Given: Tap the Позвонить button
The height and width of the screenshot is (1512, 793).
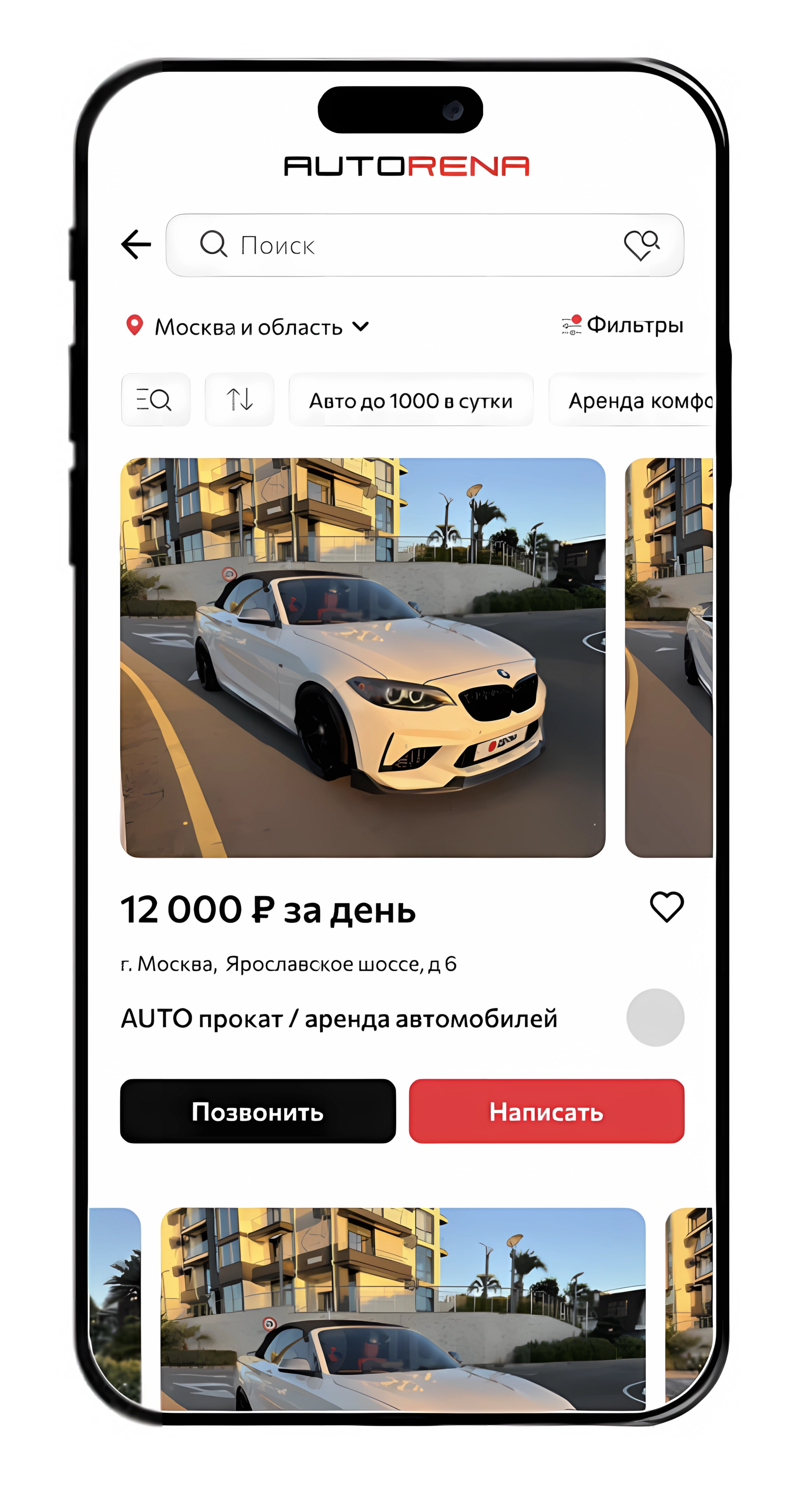Looking at the screenshot, I should click(258, 1111).
